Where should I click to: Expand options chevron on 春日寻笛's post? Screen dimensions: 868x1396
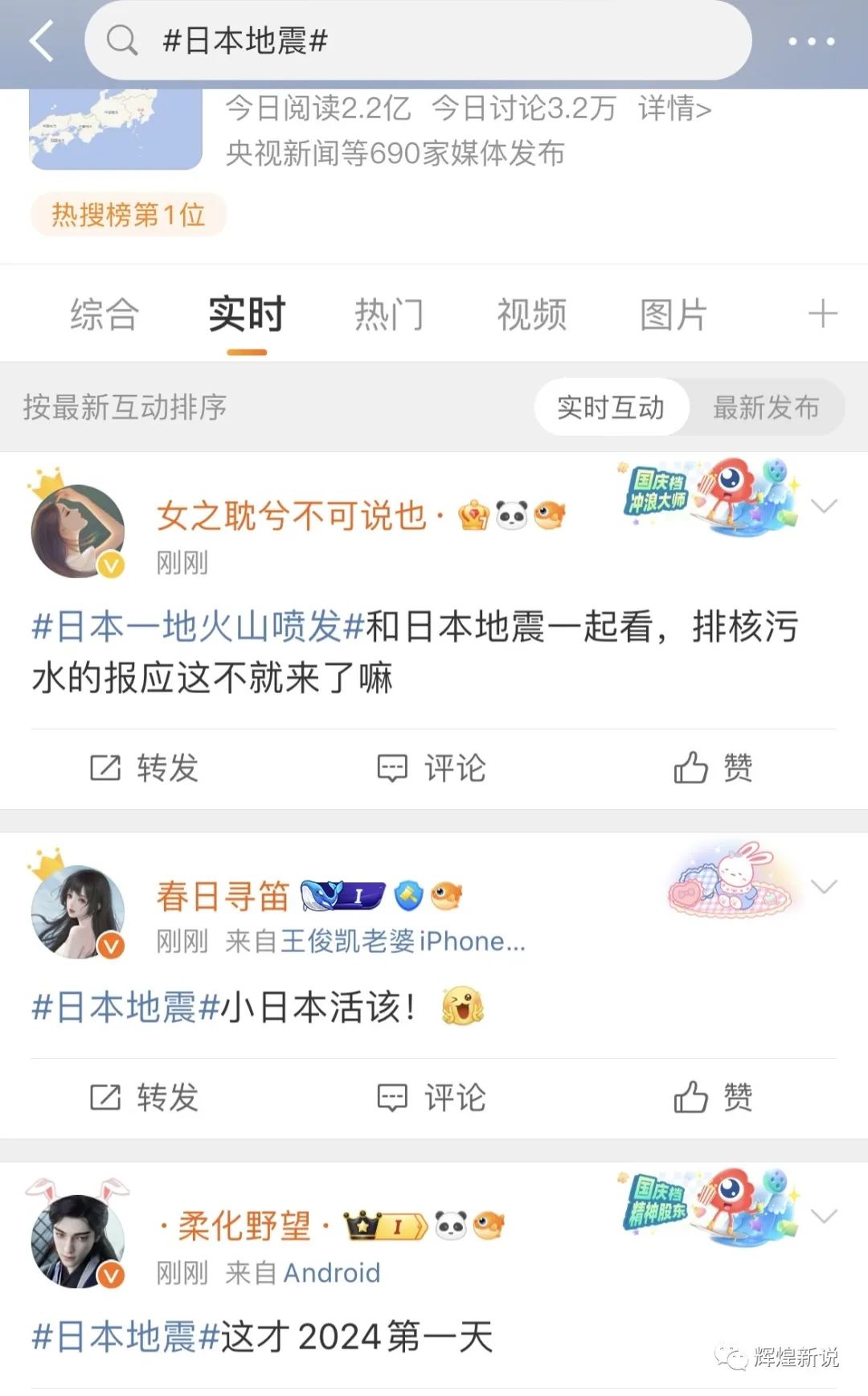(x=825, y=887)
